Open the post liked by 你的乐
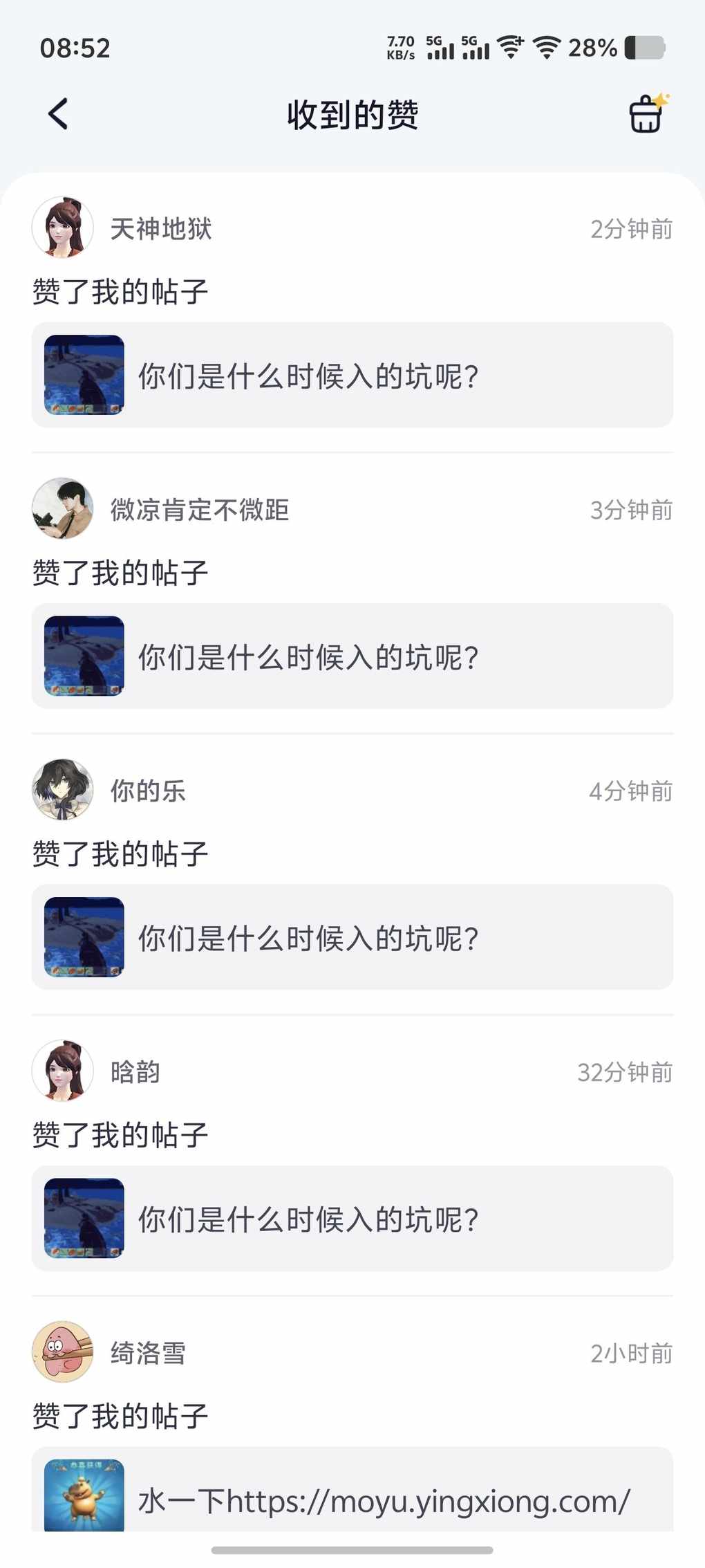The height and width of the screenshot is (1568, 705). (352, 937)
